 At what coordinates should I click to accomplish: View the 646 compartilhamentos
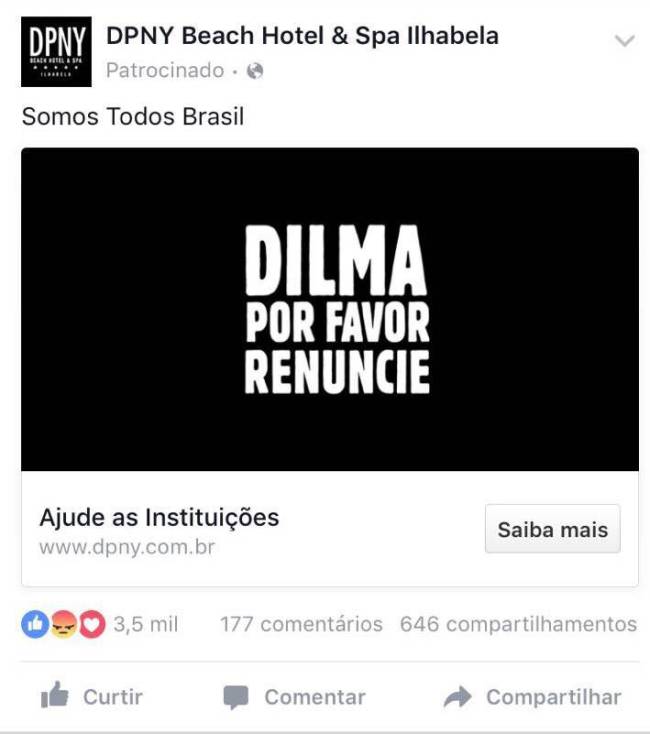click(518, 624)
